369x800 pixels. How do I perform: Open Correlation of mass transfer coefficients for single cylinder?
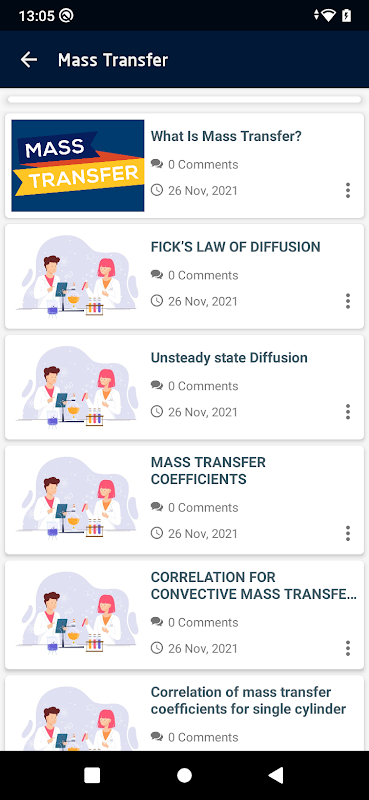click(x=184, y=713)
